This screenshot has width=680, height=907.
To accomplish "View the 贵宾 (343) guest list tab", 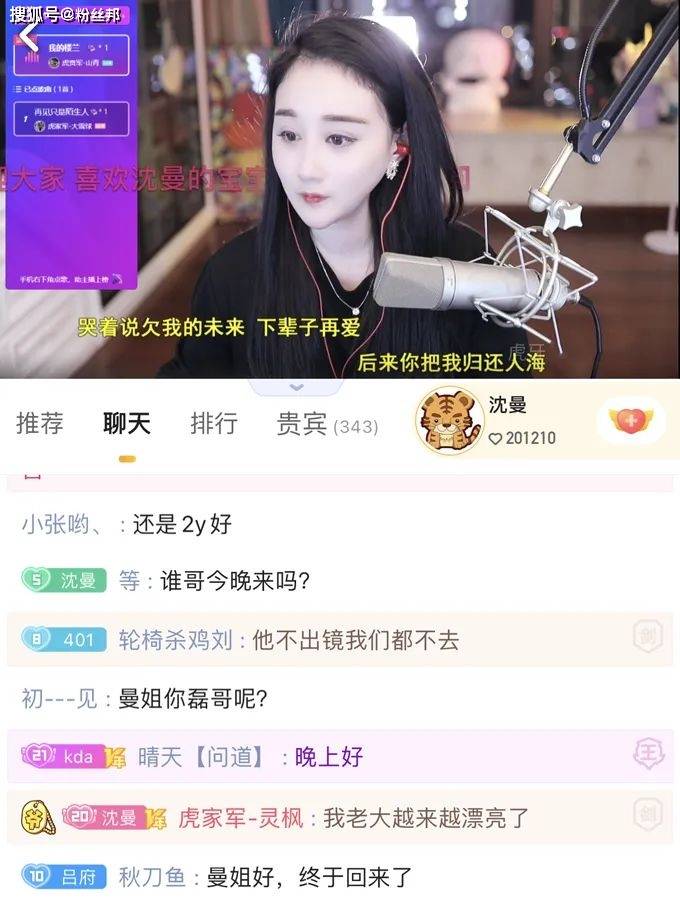I will click(x=327, y=425).
